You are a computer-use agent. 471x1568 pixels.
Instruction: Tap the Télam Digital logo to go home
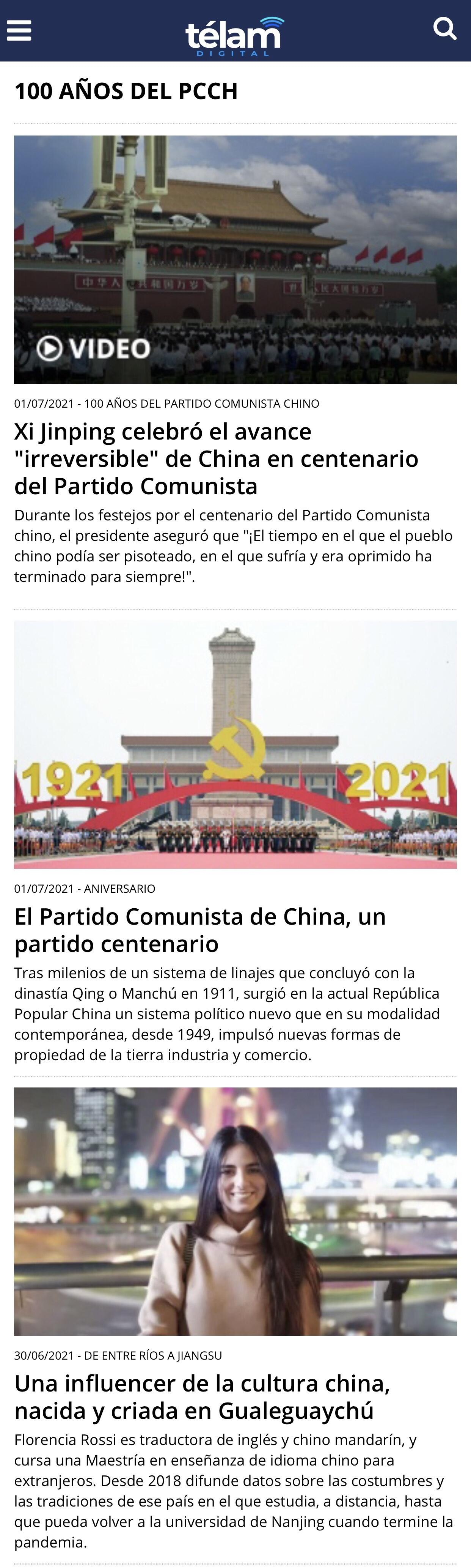tap(235, 35)
